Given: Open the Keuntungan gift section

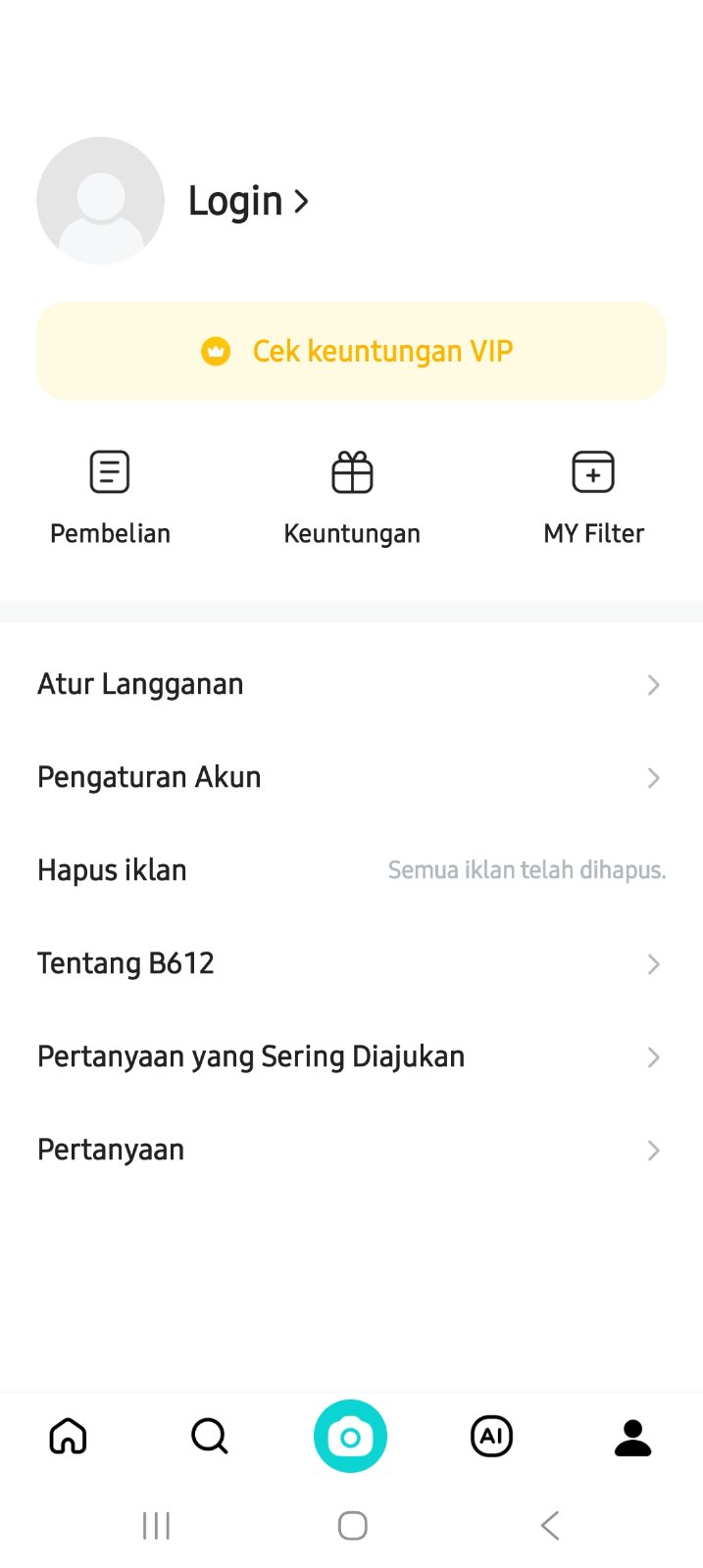Looking at the screenshot, I should [352, 497].
